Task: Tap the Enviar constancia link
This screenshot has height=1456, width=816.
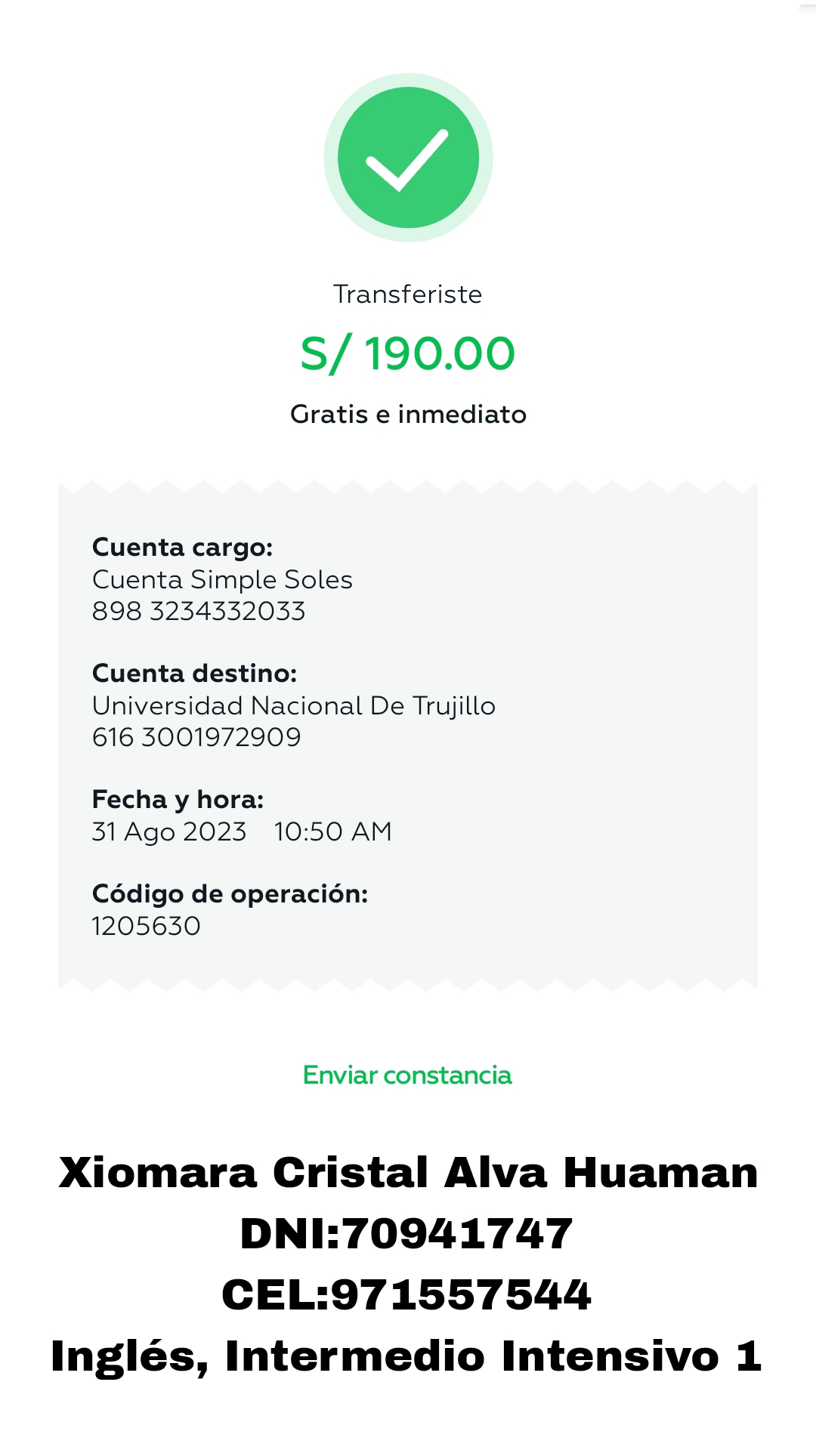Action: (407, 1075)
